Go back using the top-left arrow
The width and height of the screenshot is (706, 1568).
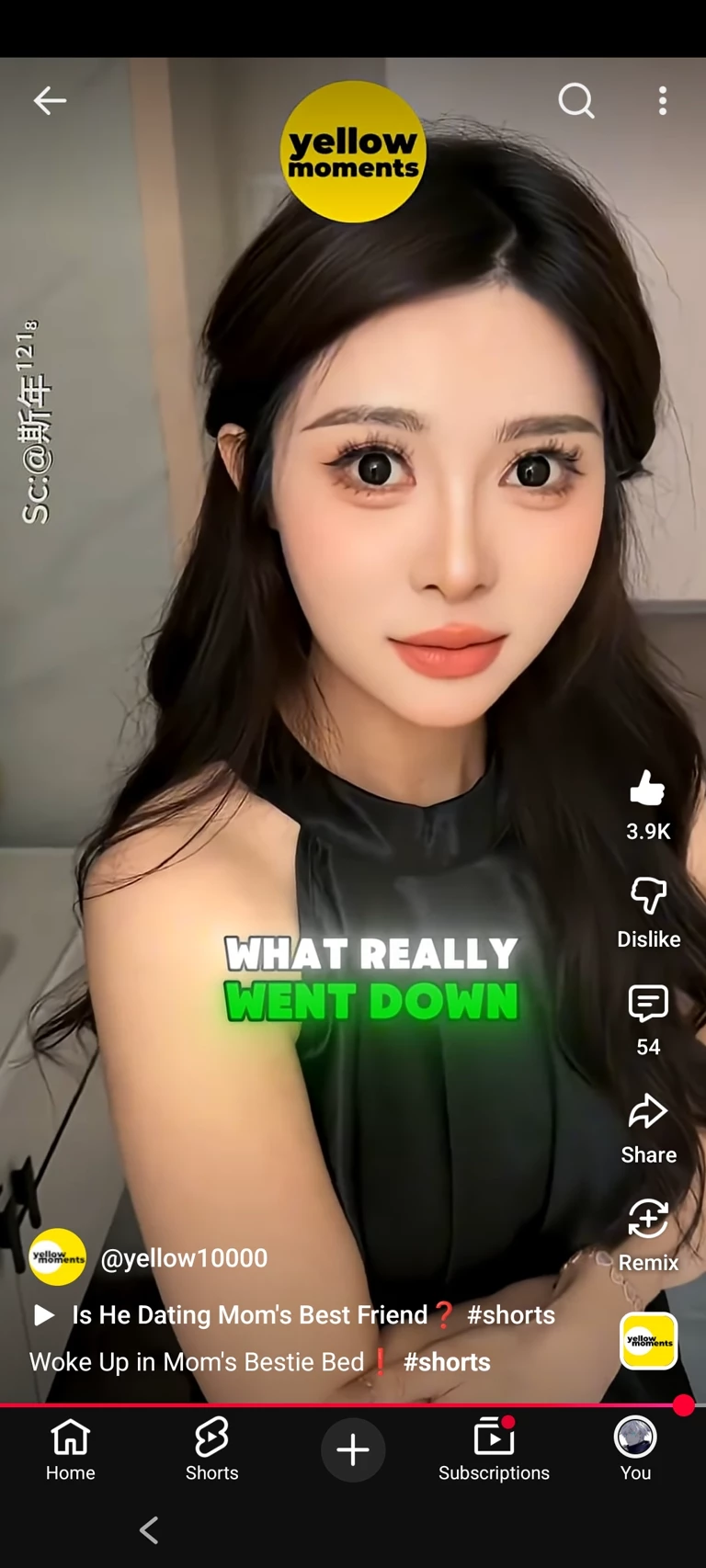(x=50, y=100)
